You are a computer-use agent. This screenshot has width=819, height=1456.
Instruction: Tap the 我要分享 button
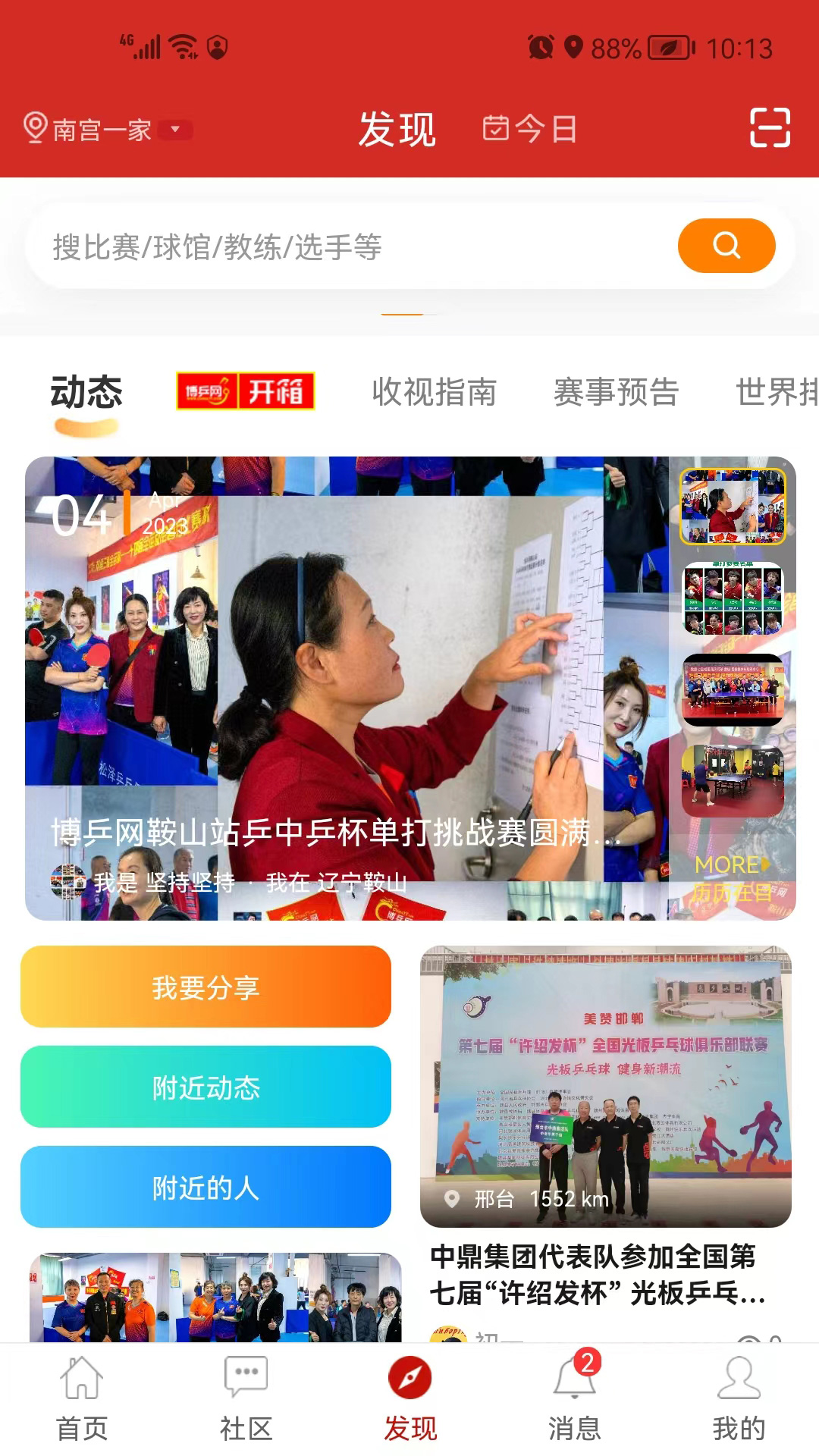pyautogui.click(x=206, y=987)
